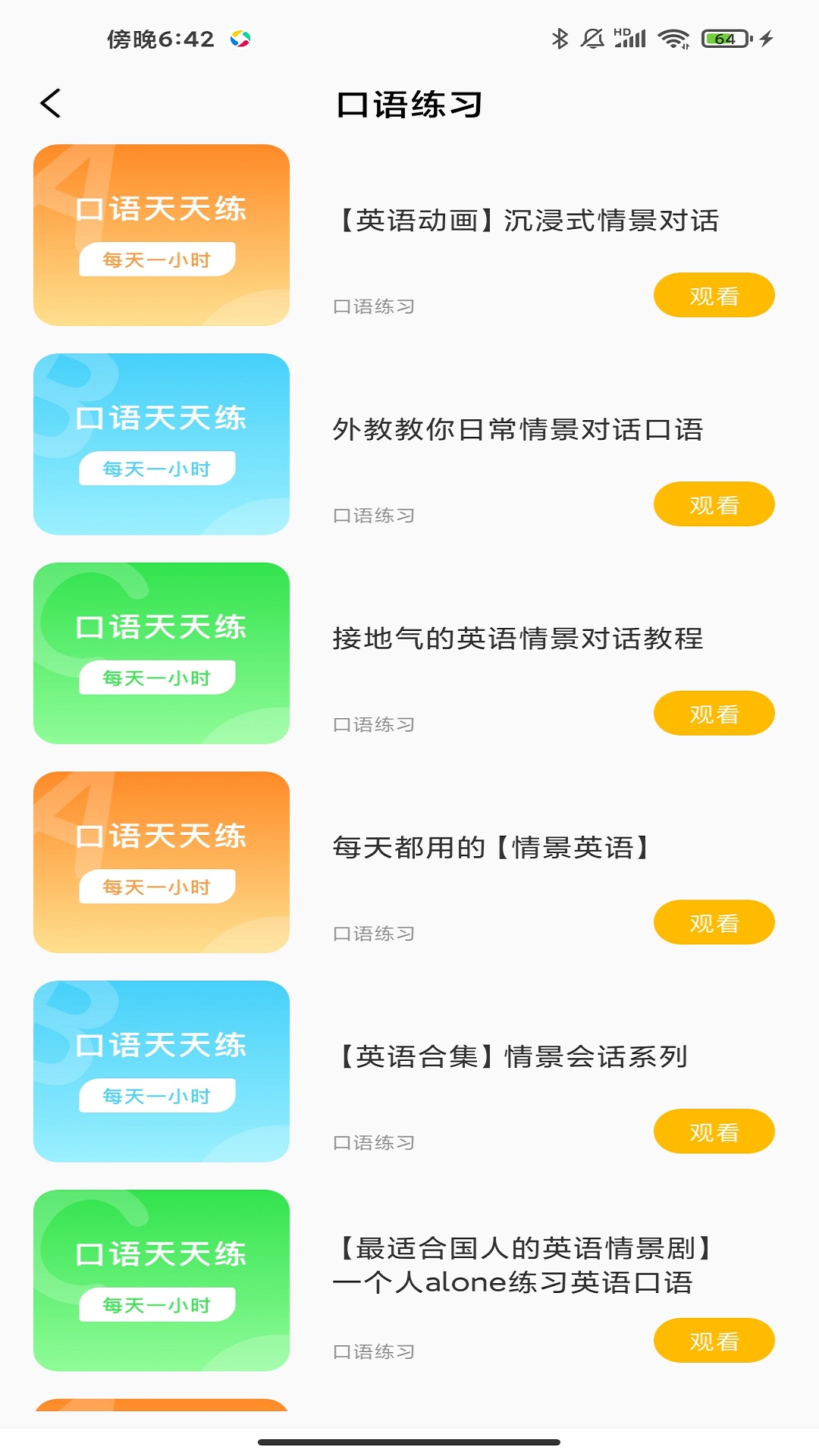
Task: Tap 观看 next to 每天都用的【情景英语】
Action: [714, 921]
